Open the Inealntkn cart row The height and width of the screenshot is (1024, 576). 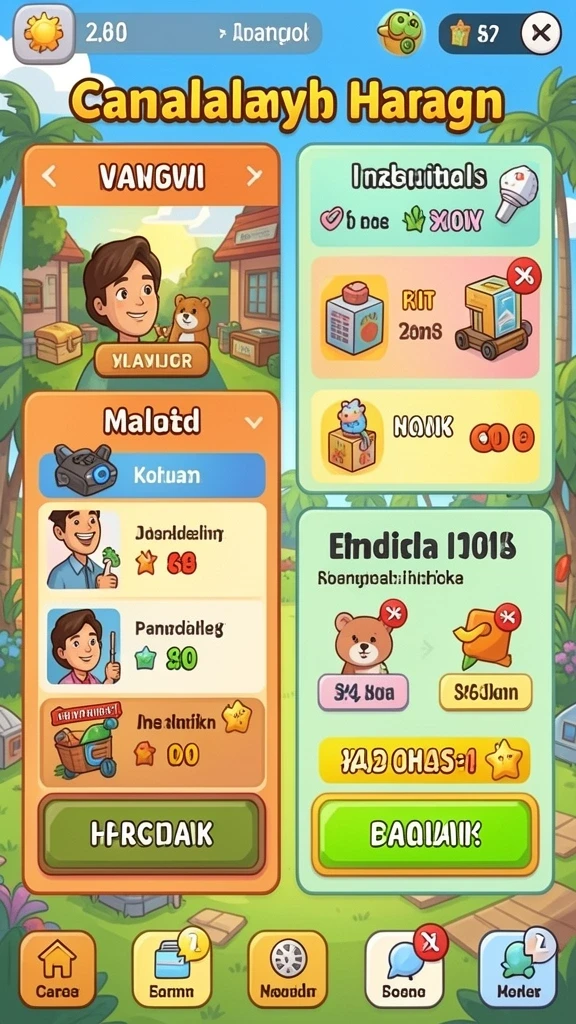click(152, 743)
